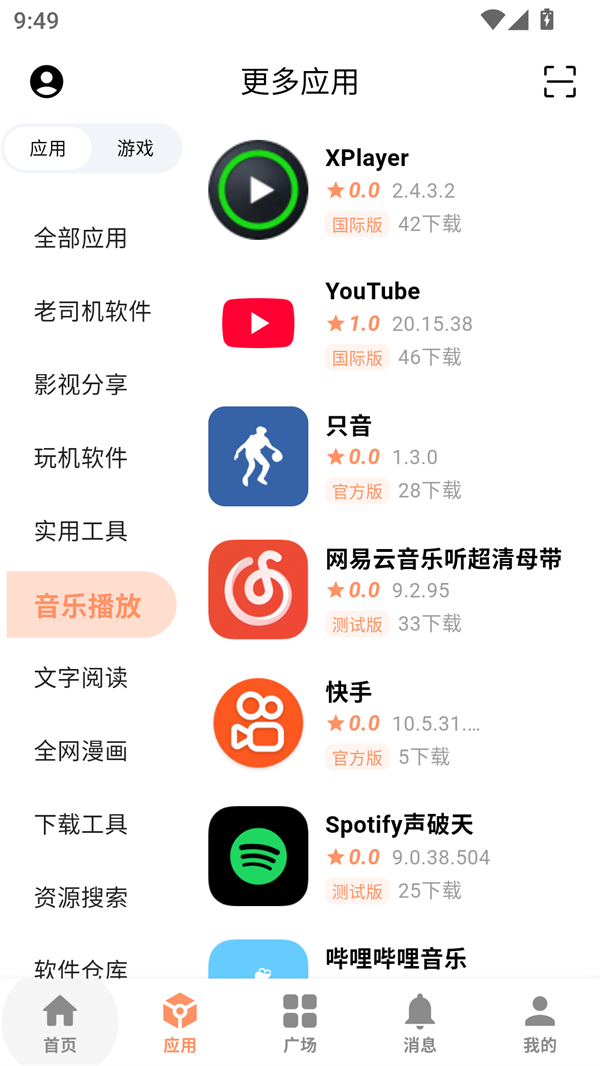Switch to the 首页 tab
Screen dimensions: 600x1066
[60, 1023]
